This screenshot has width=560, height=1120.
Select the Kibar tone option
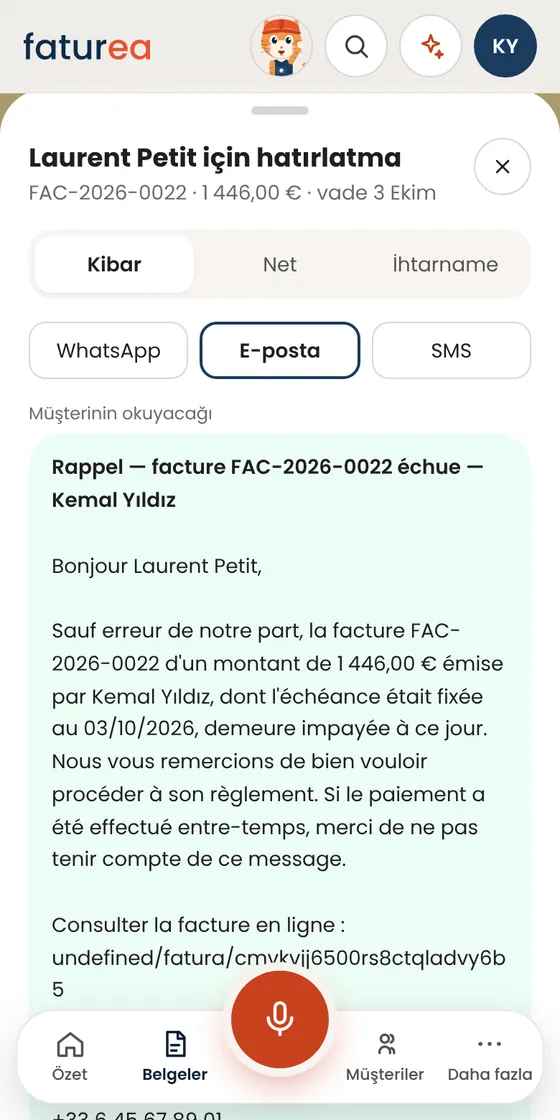click(x=114, y=264)
